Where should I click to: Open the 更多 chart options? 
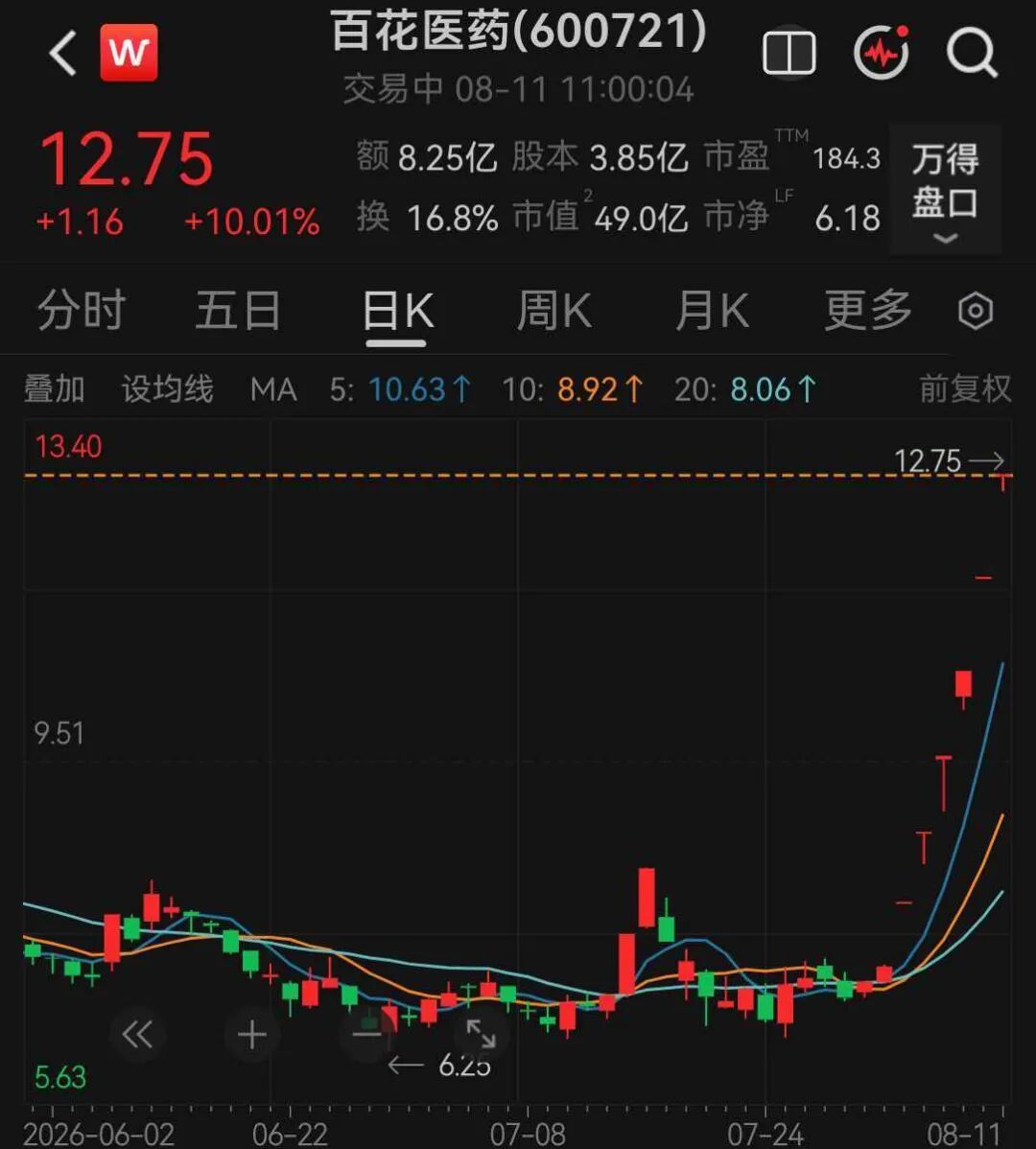(869, 310)
